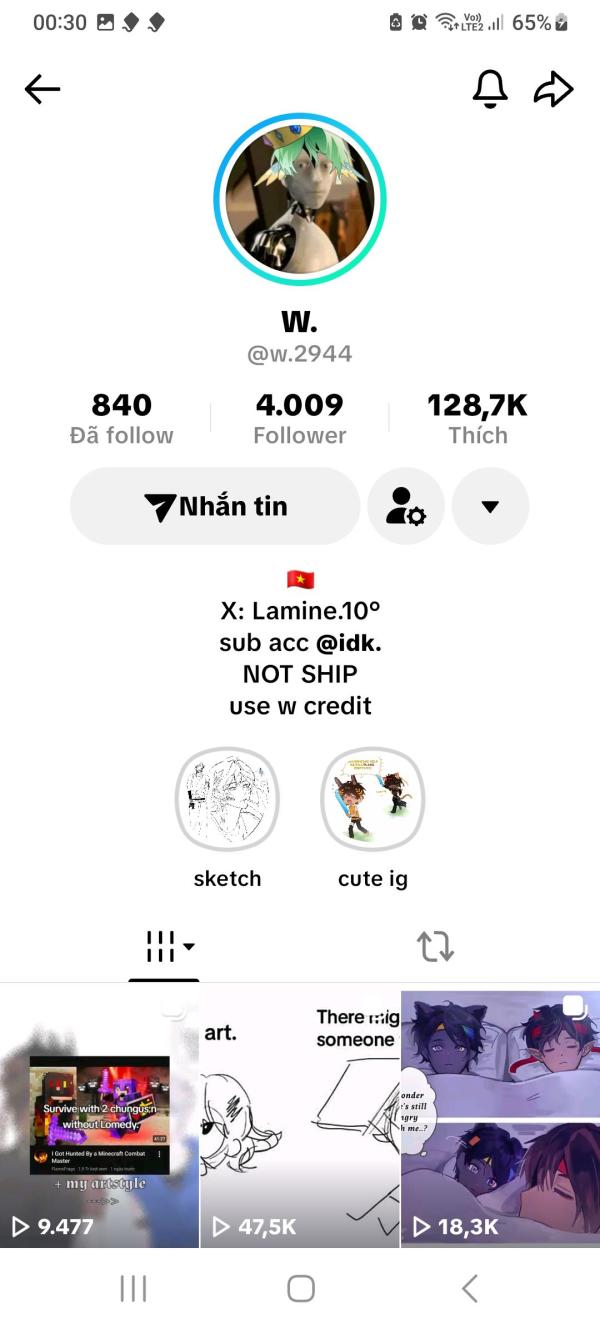600x1333 pixels.
Task: Go back using the top arrow
Action: click(x=42, y=90)
